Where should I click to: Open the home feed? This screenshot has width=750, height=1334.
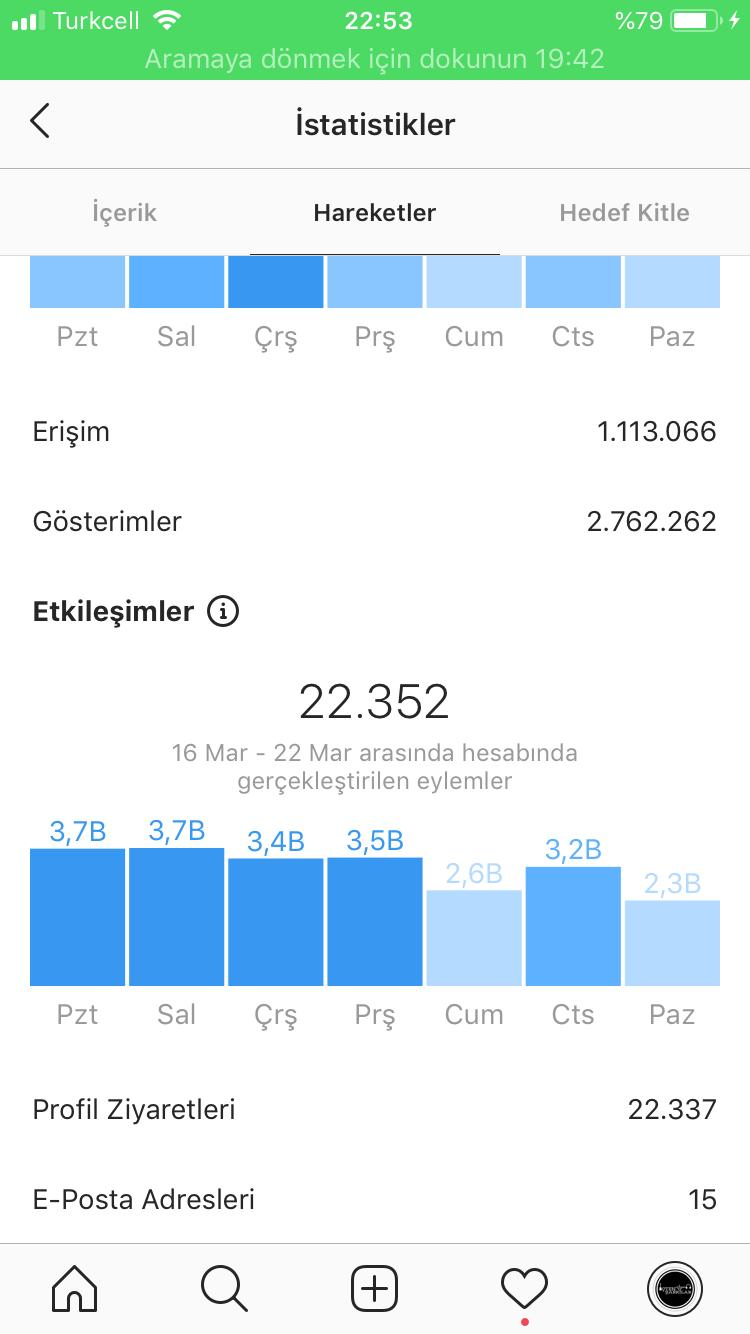pos(75,1288)
